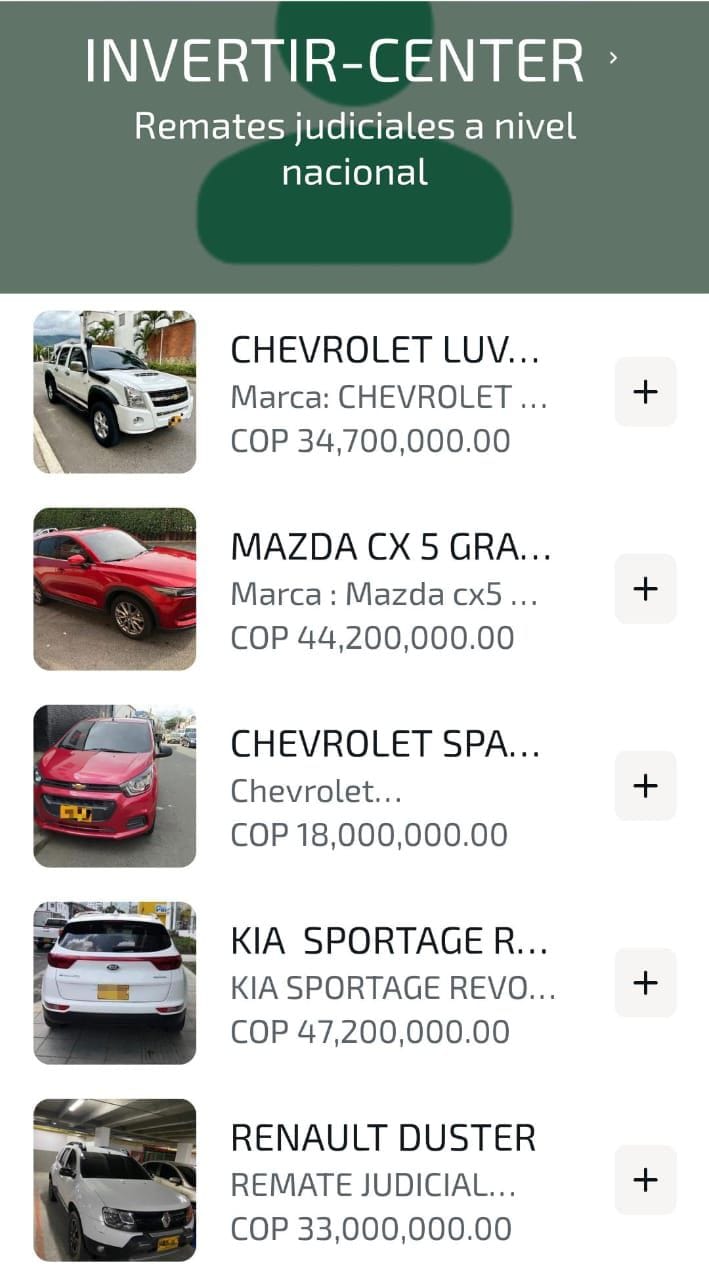This screenshot has height=1280, width=709.
Task: Add MAZDA CX 5 to cart
Action: click(645, 589)
